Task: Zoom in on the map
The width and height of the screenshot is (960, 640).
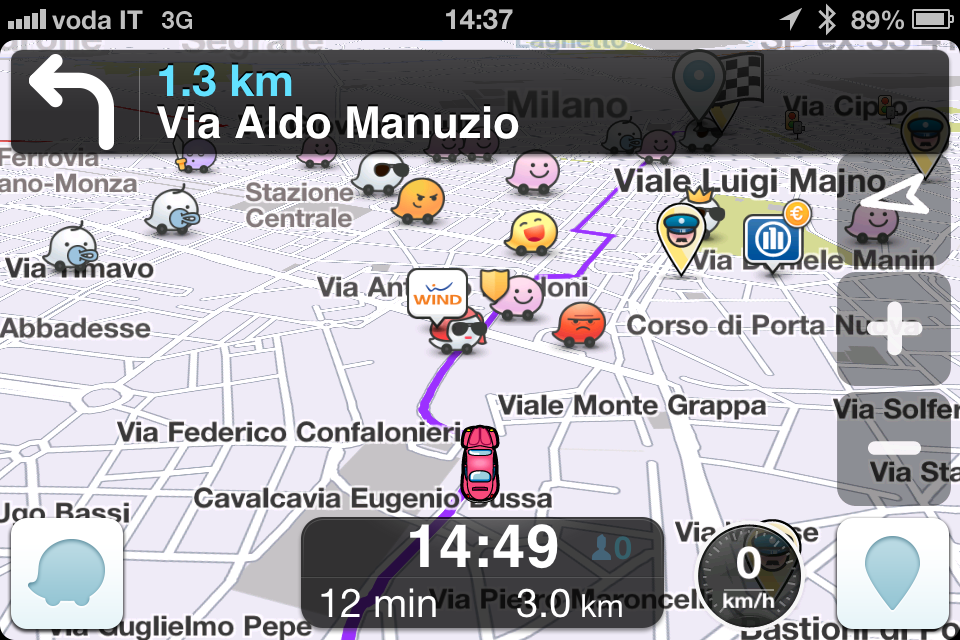Action: (893, 329)
